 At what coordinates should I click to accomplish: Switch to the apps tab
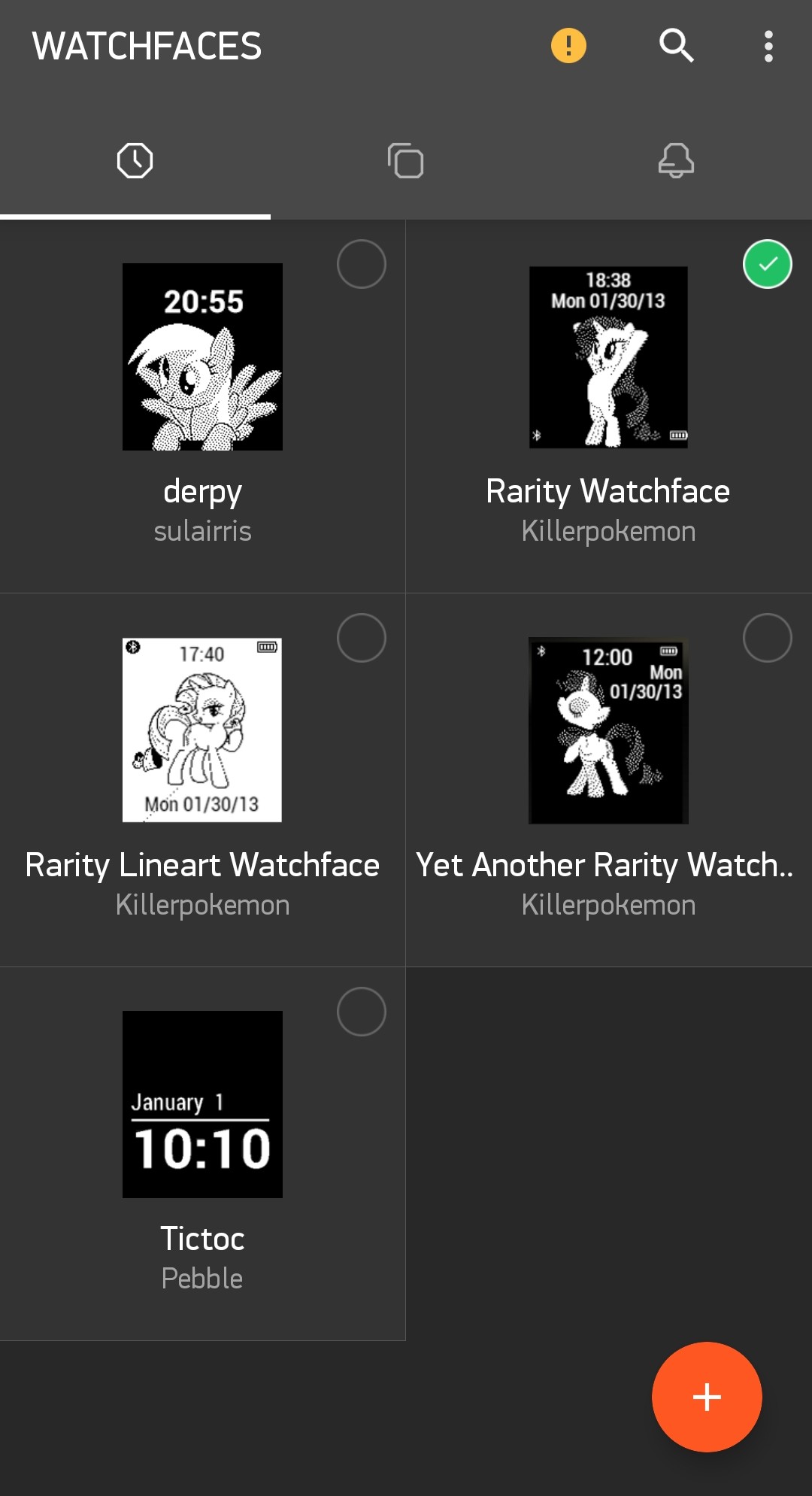pyautogui.click(x=405, y=161)
